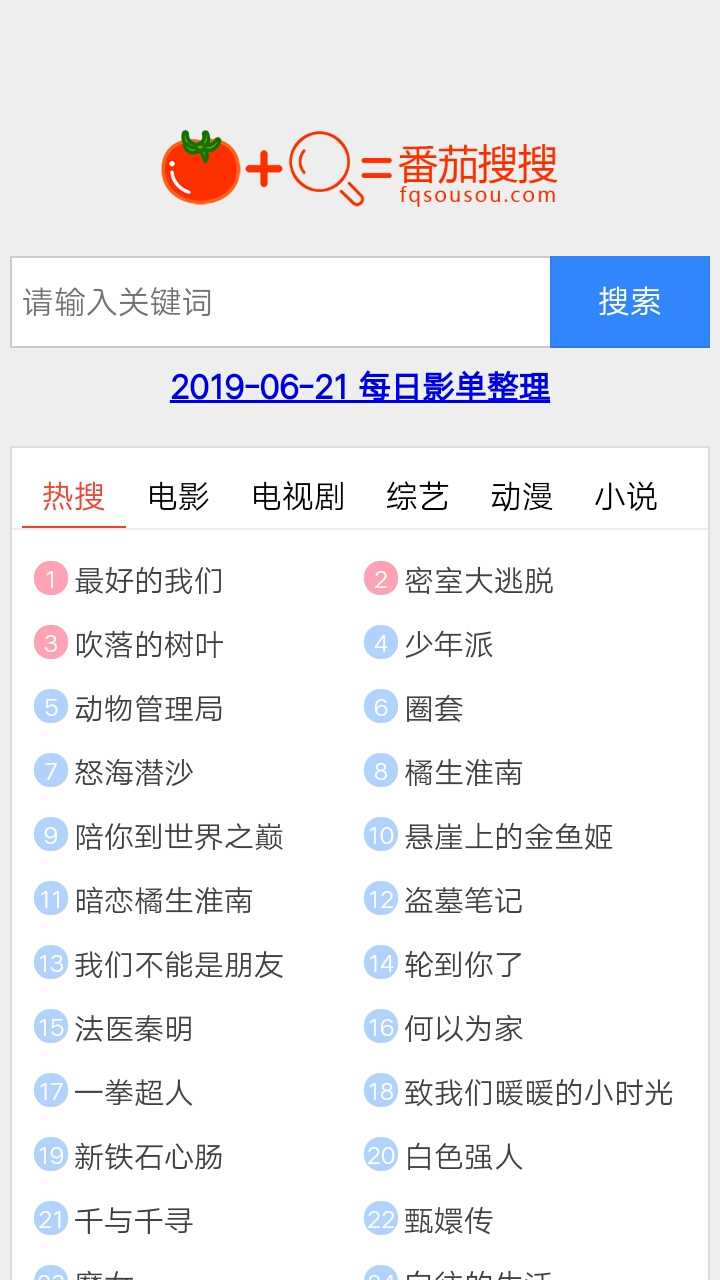Open the hot search item 最好的我们
The height and width of the screenshot is (1280, 720).
(148, 580)
